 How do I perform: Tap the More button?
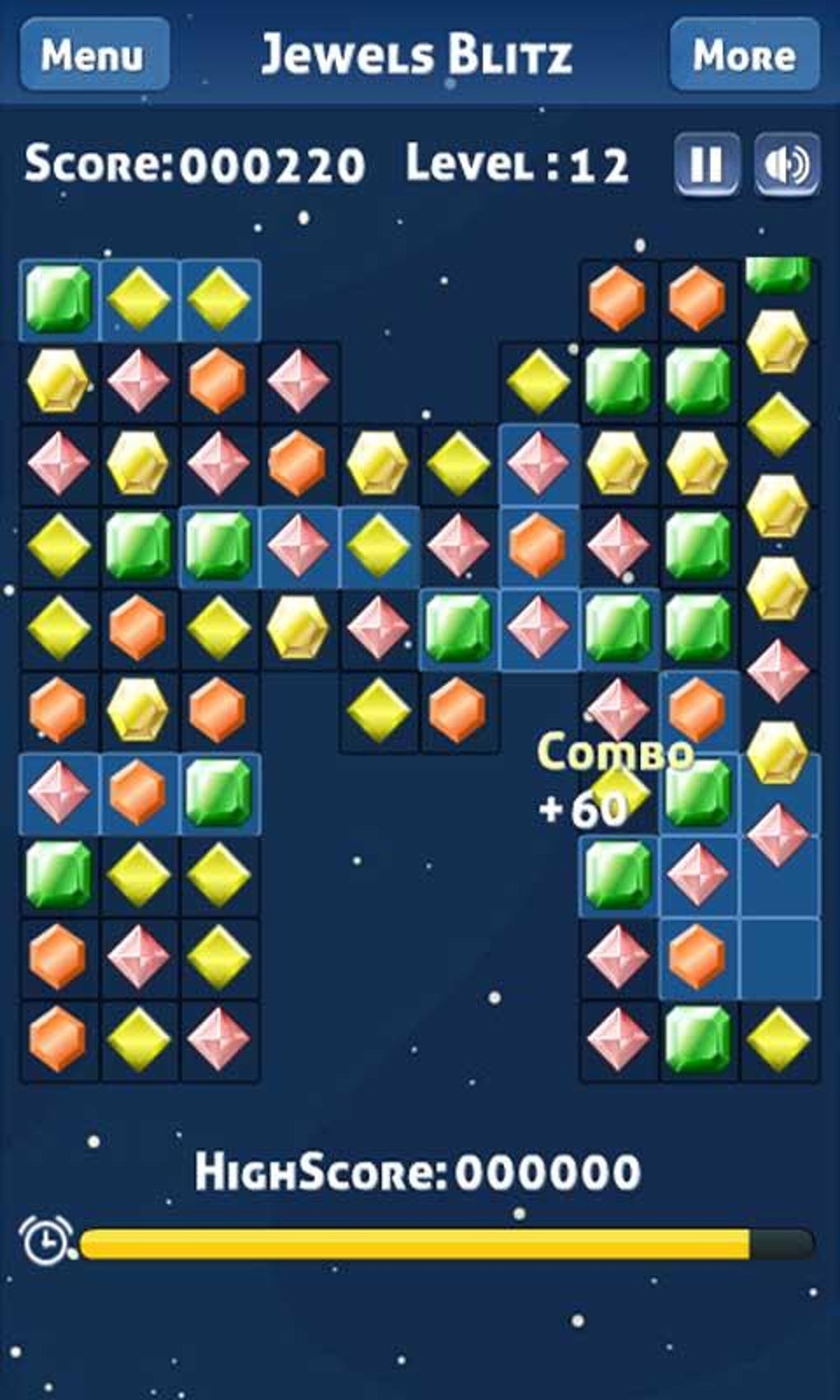click(x=744, y=54)
